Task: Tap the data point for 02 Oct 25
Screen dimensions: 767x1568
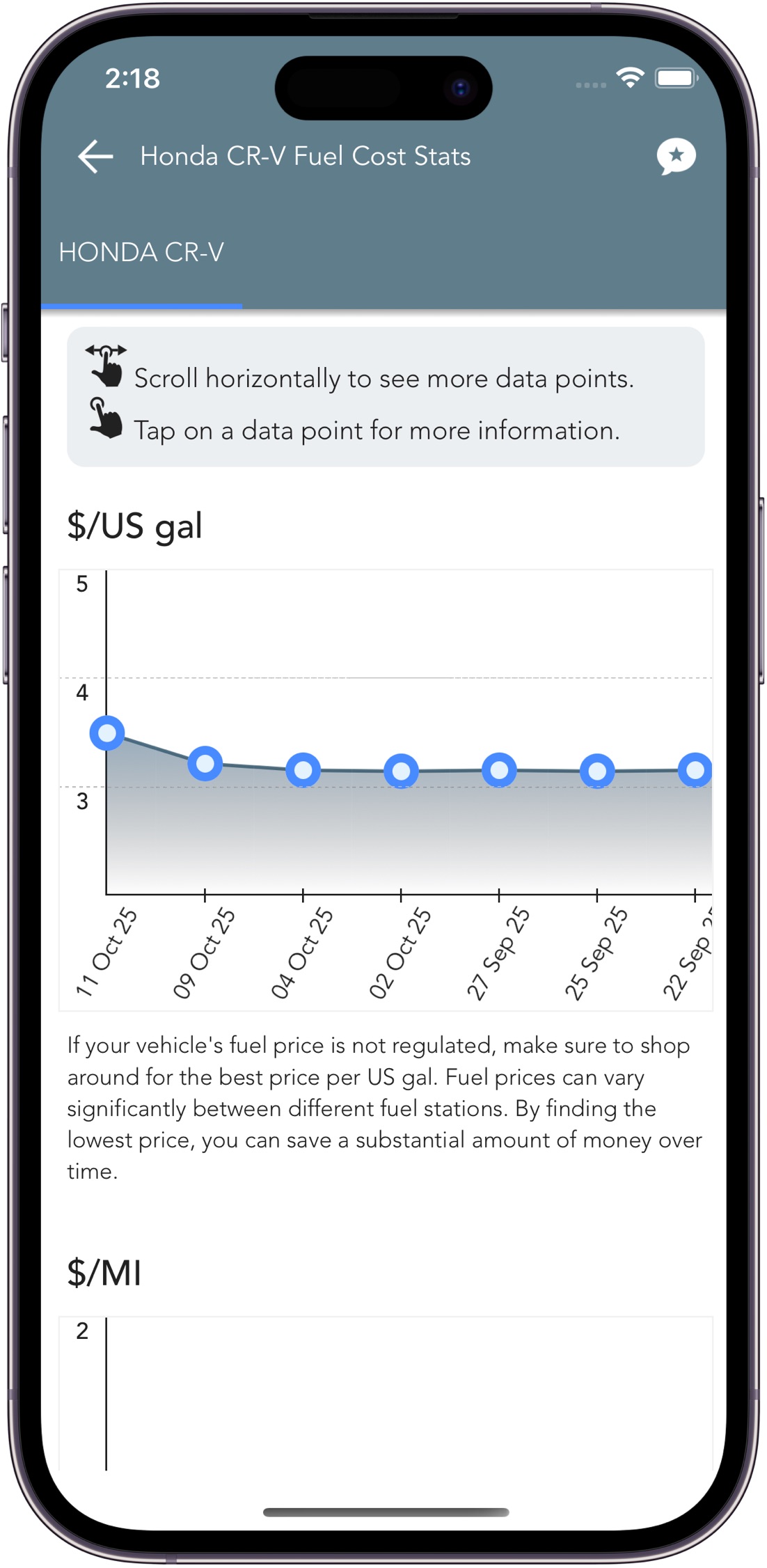Action: (x=402, y=771)
